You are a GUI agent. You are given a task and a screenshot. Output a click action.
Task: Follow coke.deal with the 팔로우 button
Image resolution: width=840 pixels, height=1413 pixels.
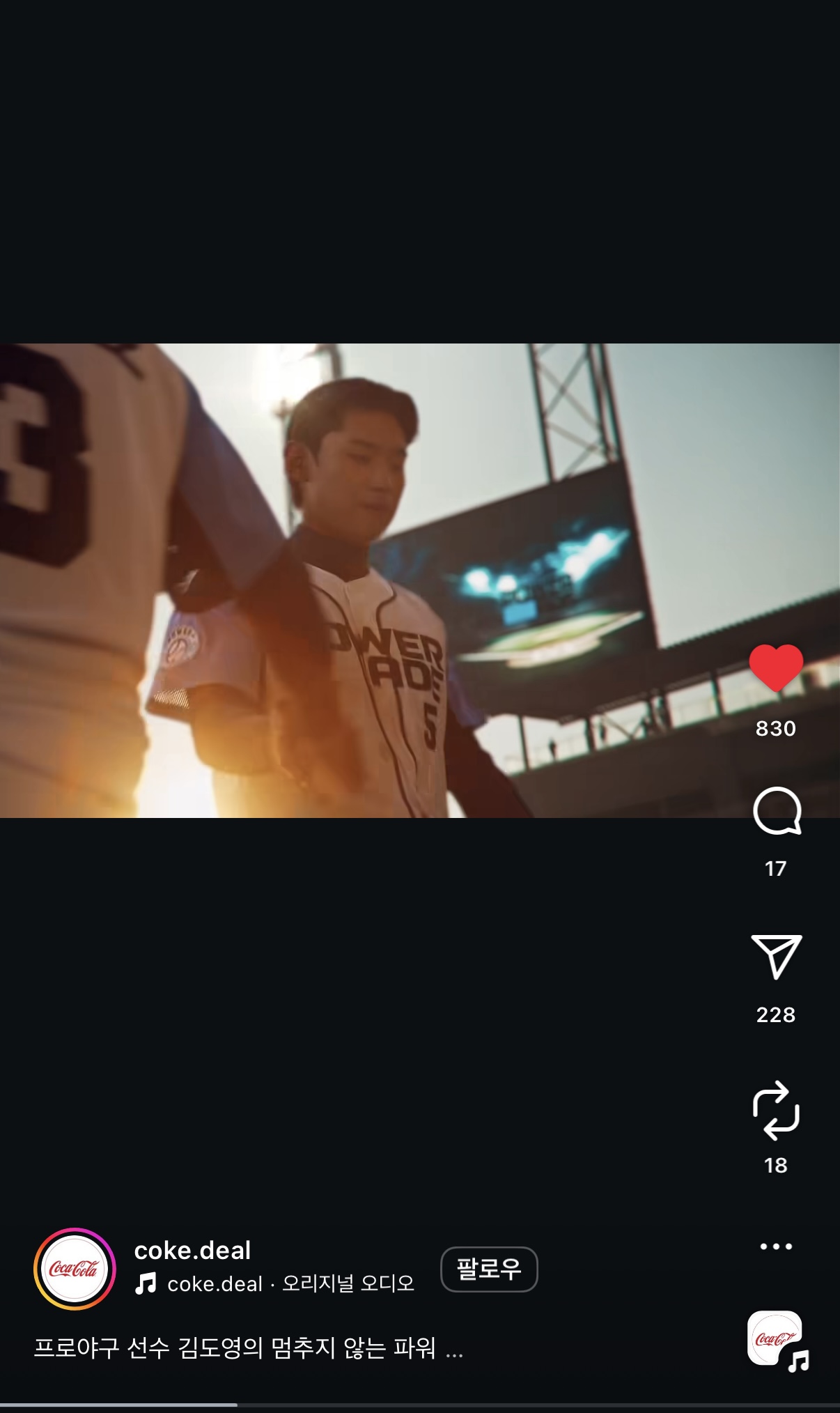pos(489,1269)
